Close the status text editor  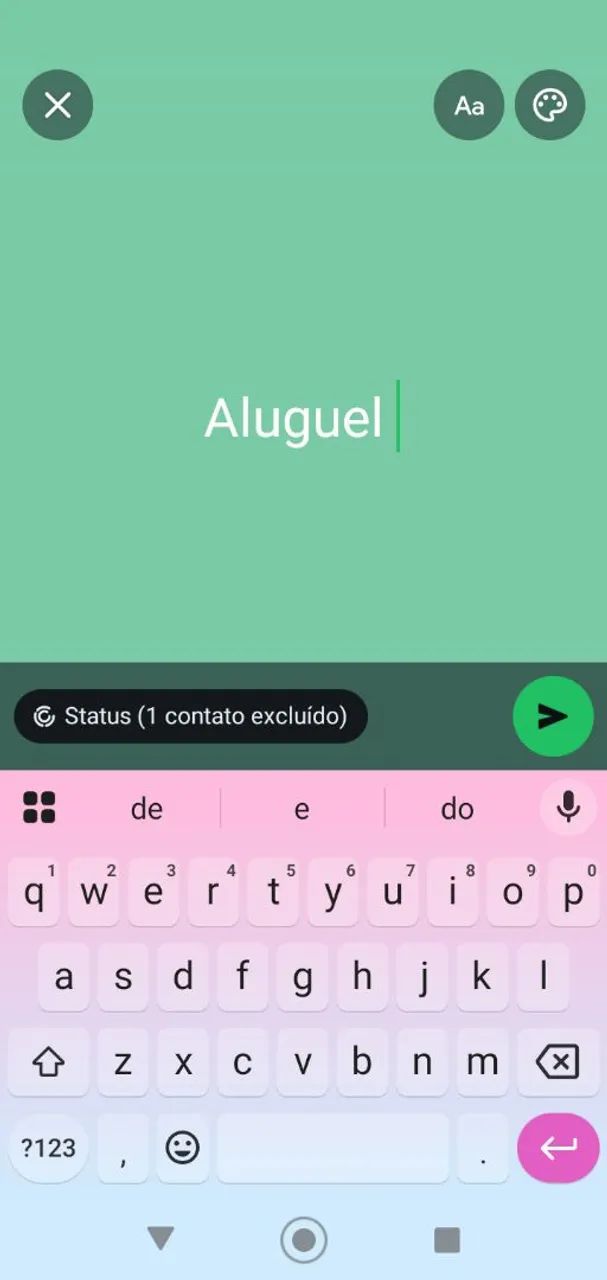(58, 105)
